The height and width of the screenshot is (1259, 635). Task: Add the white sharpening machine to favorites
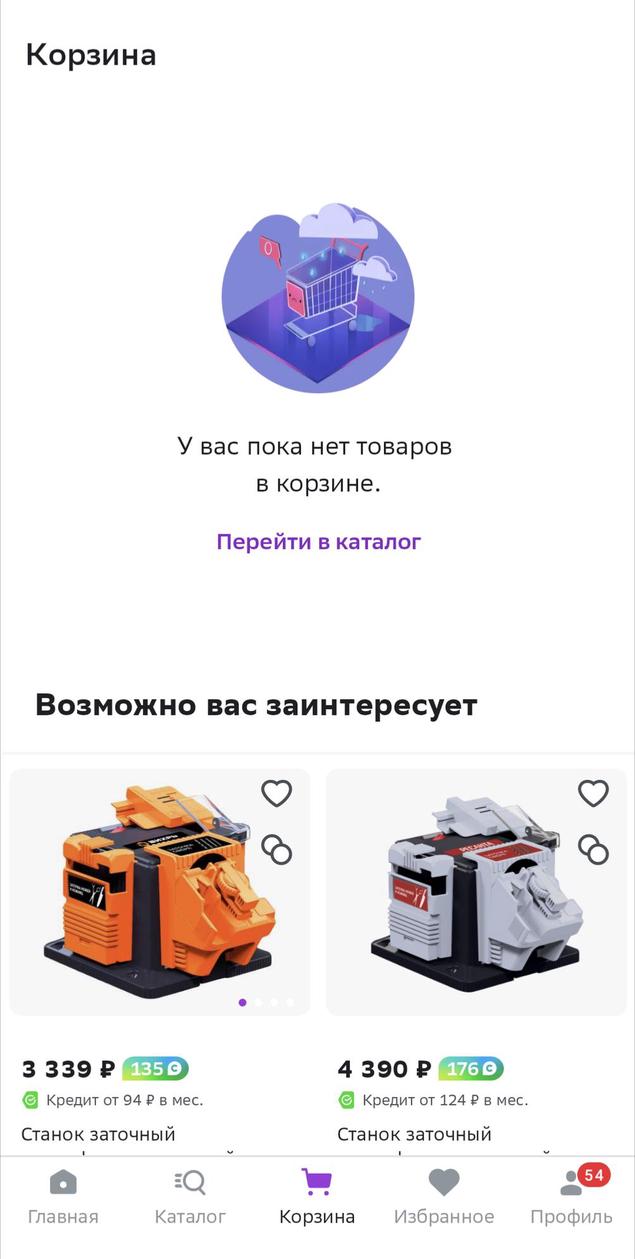[x=594, y=794]
